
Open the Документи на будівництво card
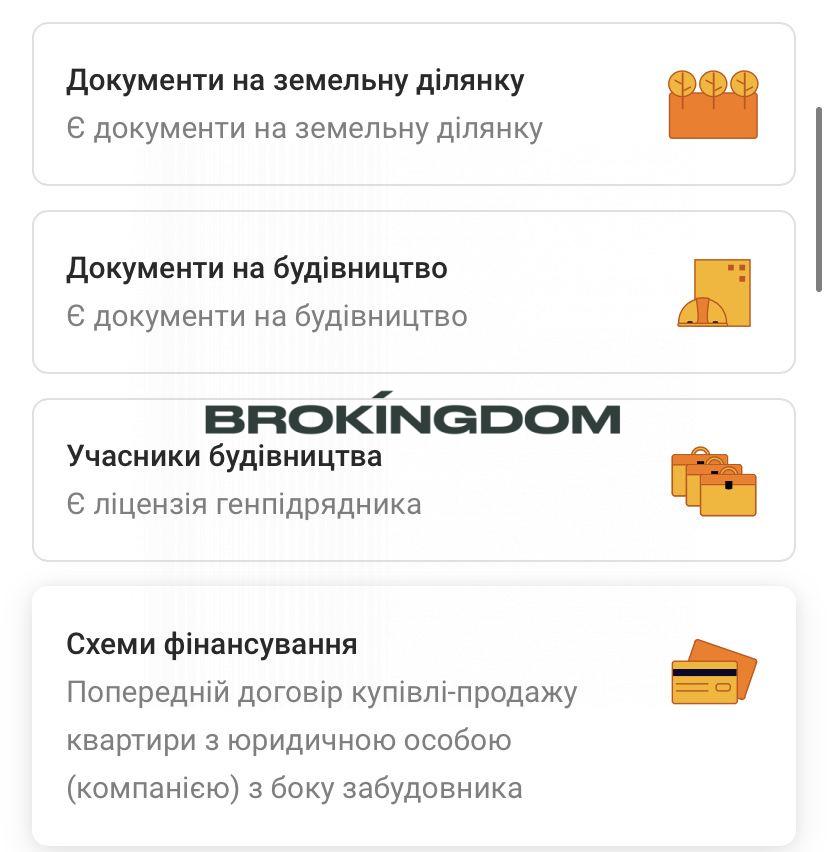coord(413,292)
